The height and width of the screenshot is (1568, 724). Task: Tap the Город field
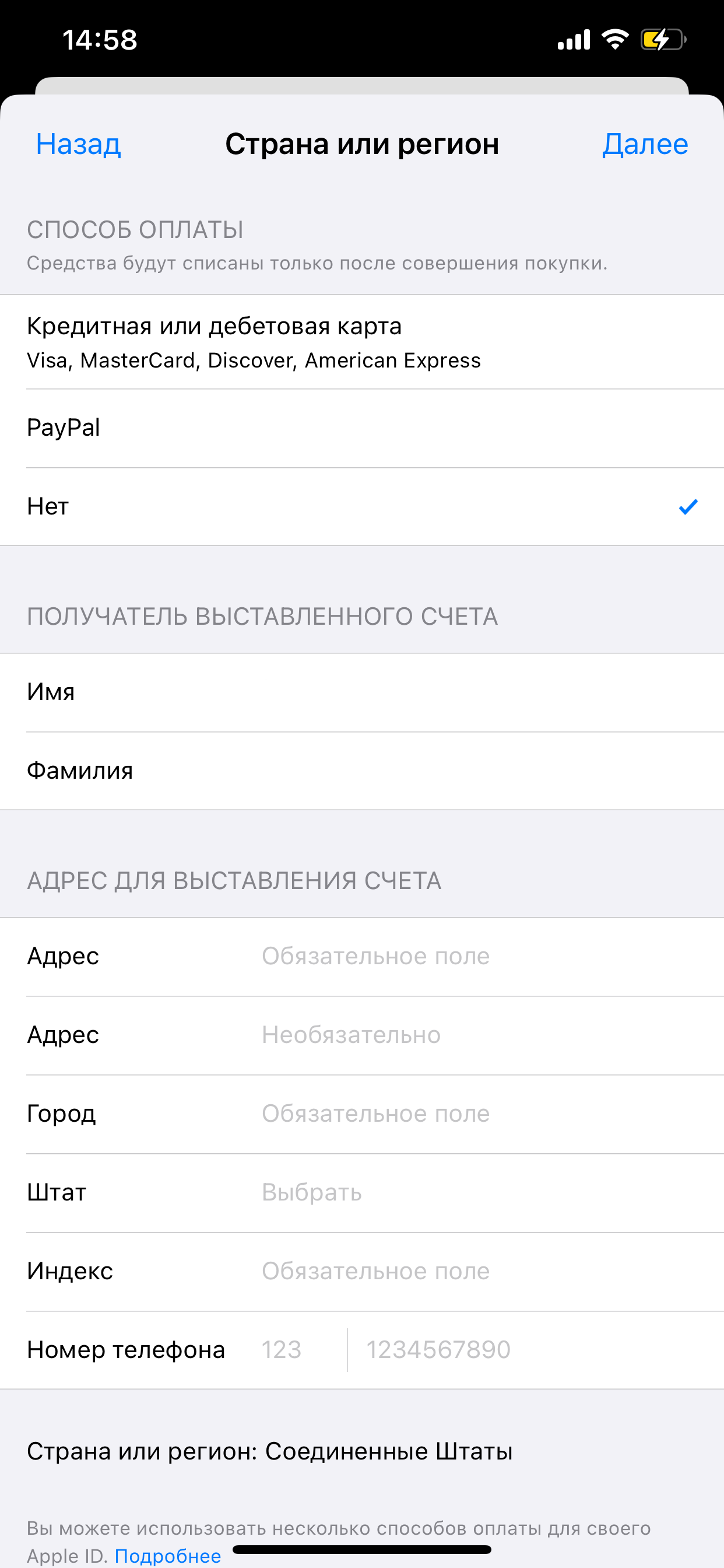(362, 1114)
